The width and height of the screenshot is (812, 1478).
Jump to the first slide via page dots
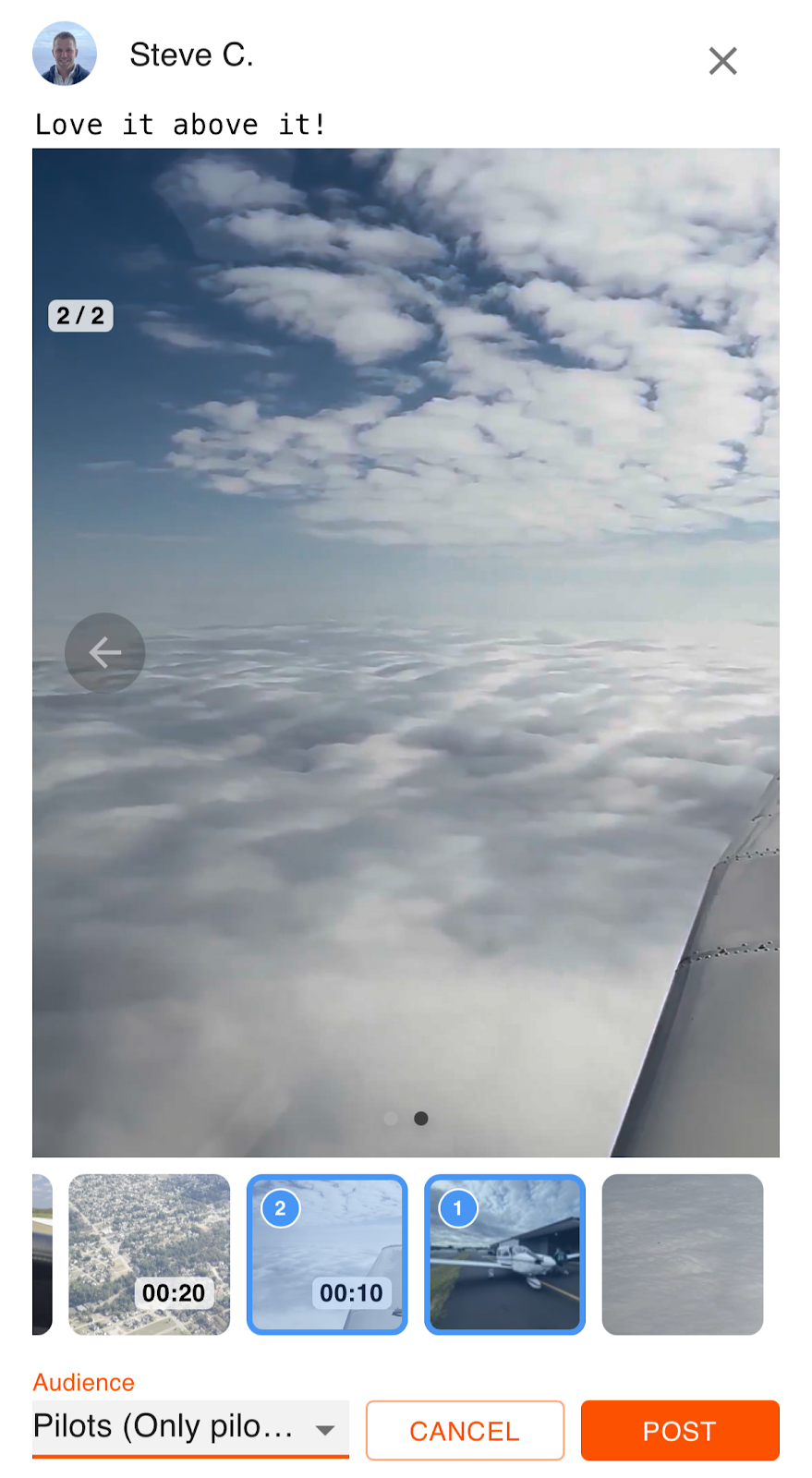tap(391, 1119)
